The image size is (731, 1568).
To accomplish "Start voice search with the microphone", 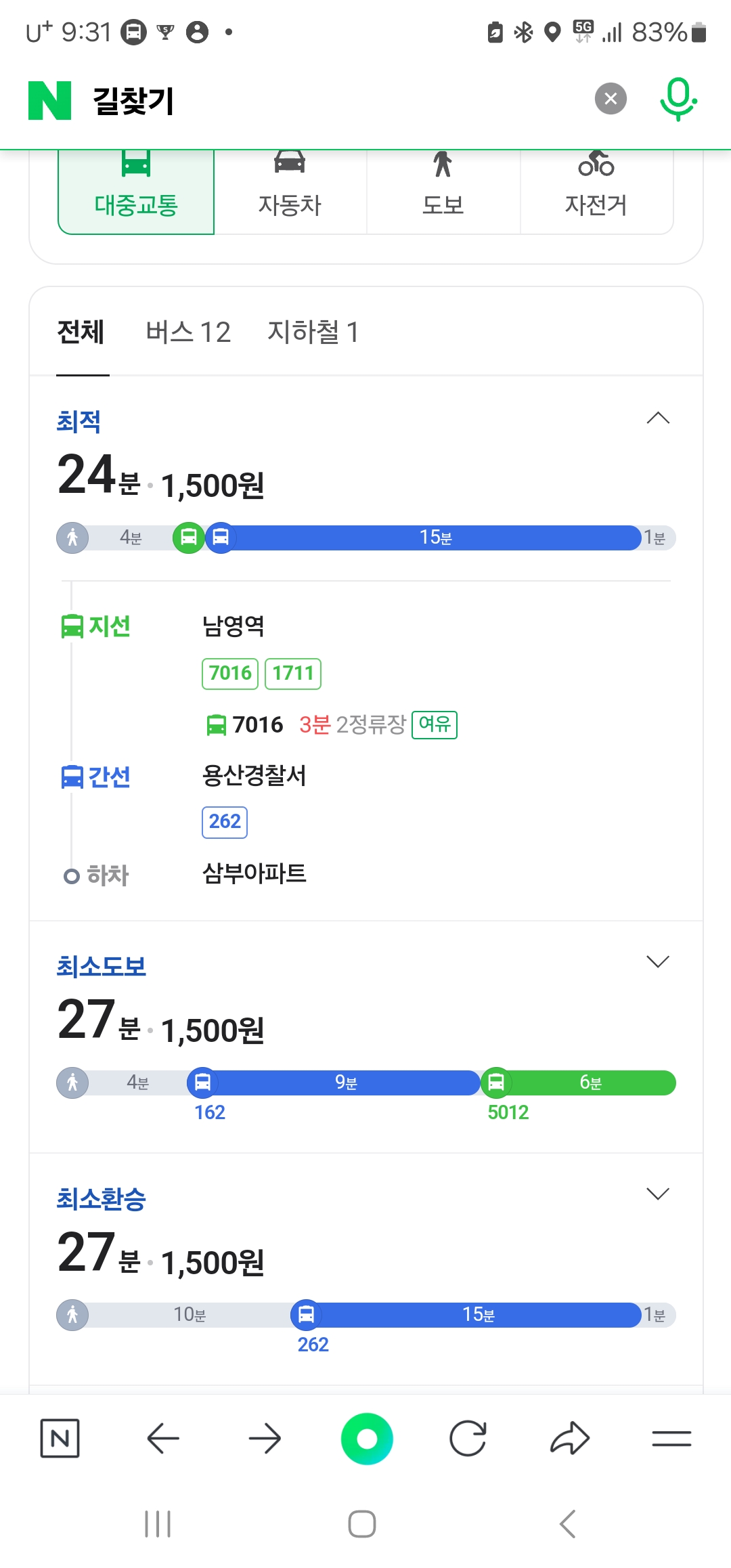I will (x=678, y=99).
